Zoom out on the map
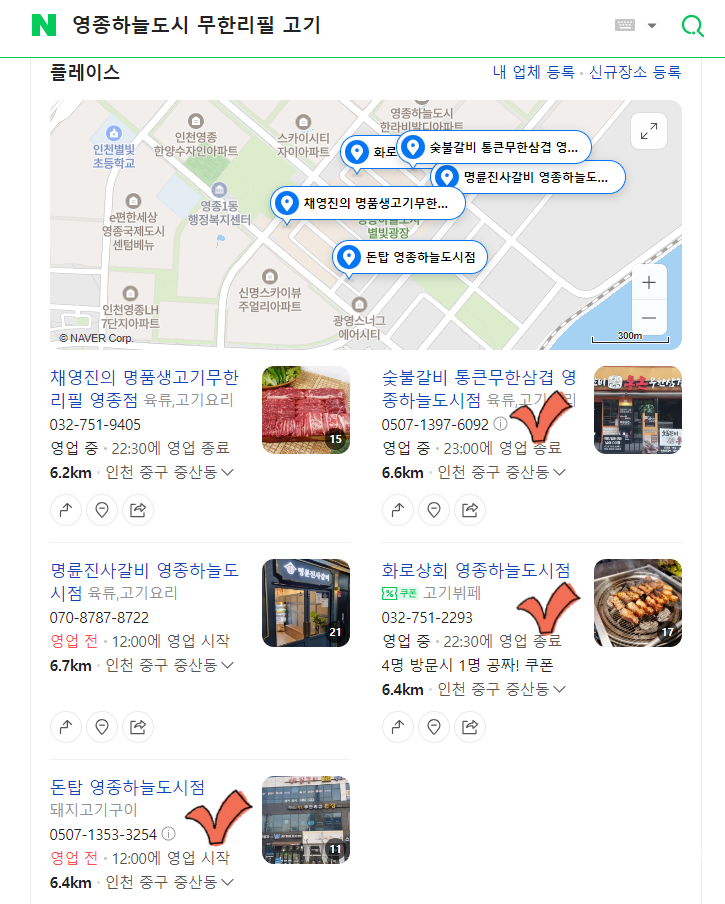725x904 pixels. pos(649,318)
